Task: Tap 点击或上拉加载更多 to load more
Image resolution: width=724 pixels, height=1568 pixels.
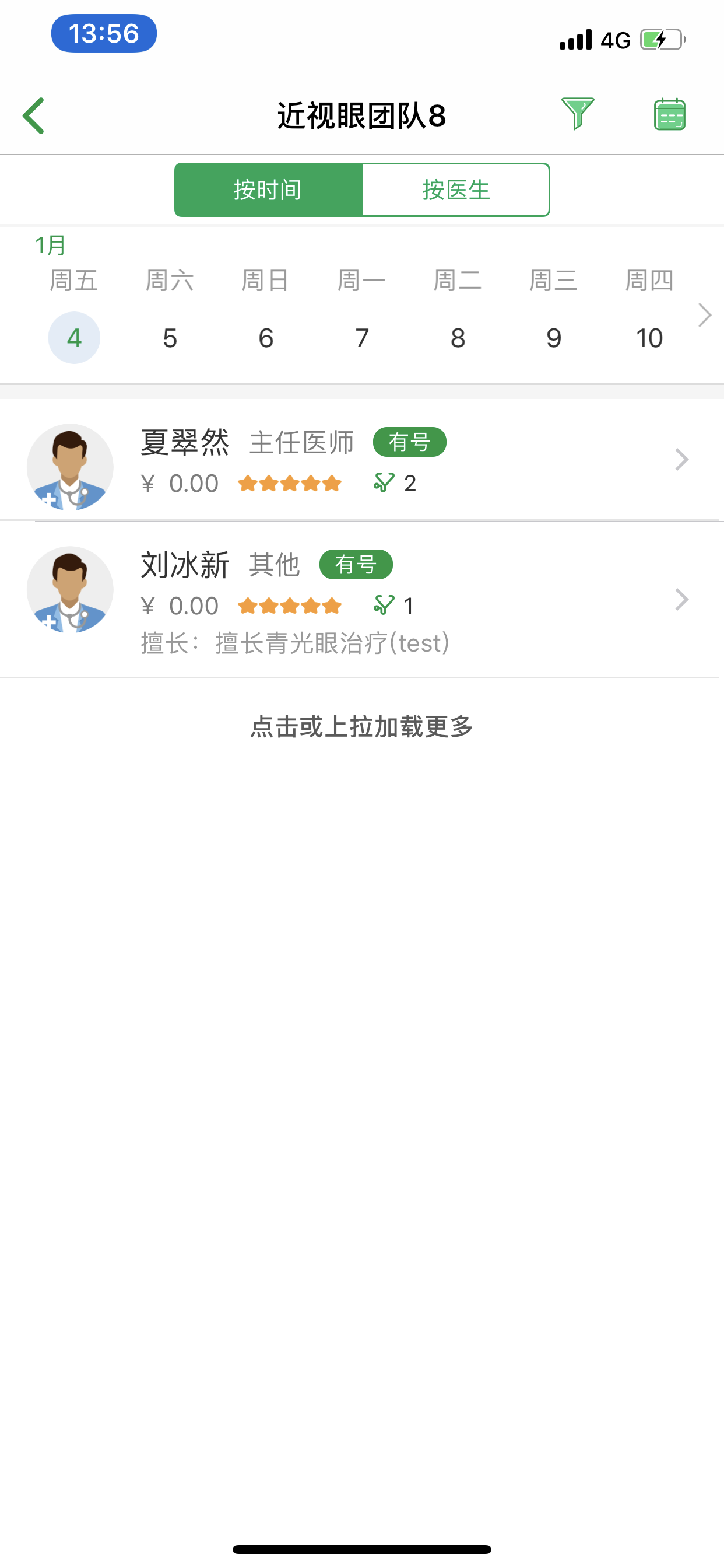Action: 361,726
